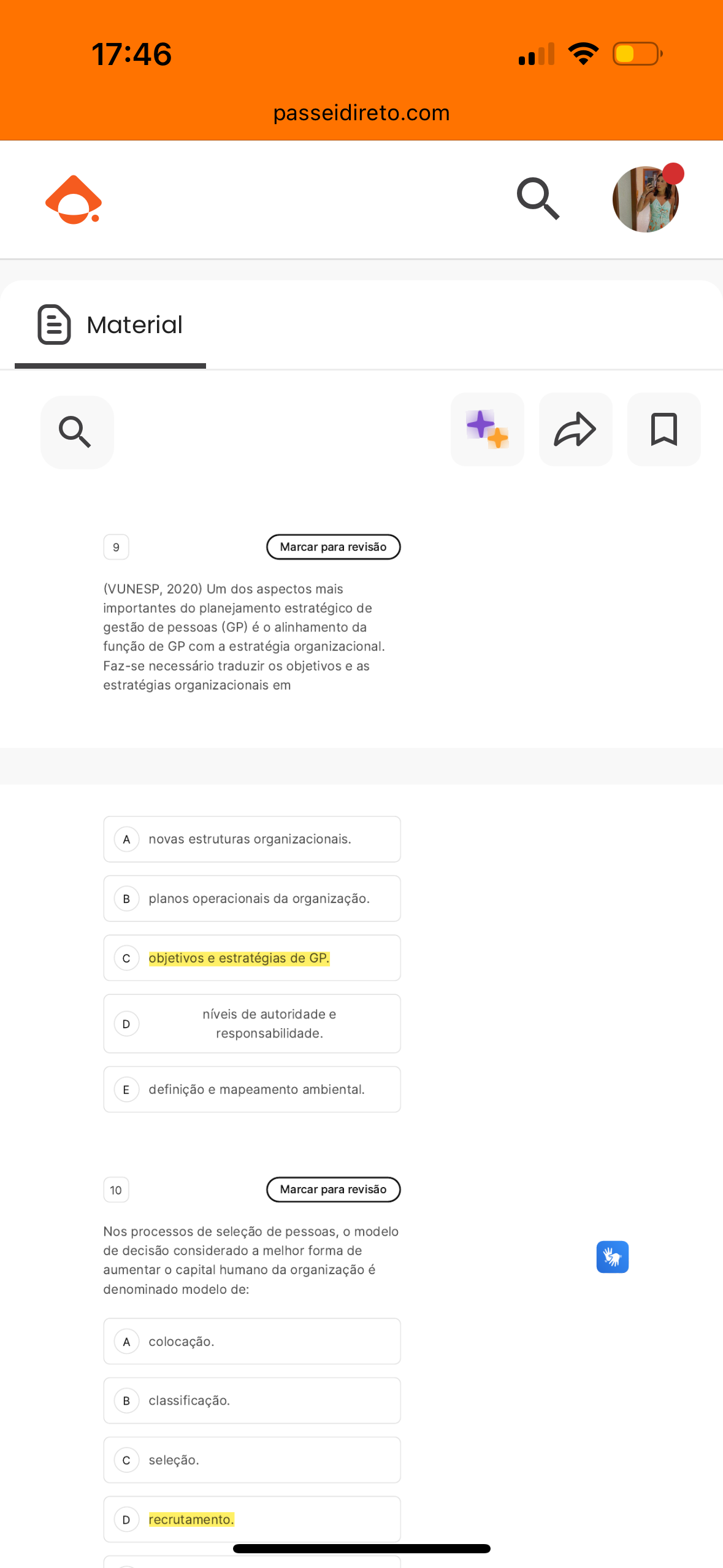
Task: Share this material
Action: click(x=575, y=429)
